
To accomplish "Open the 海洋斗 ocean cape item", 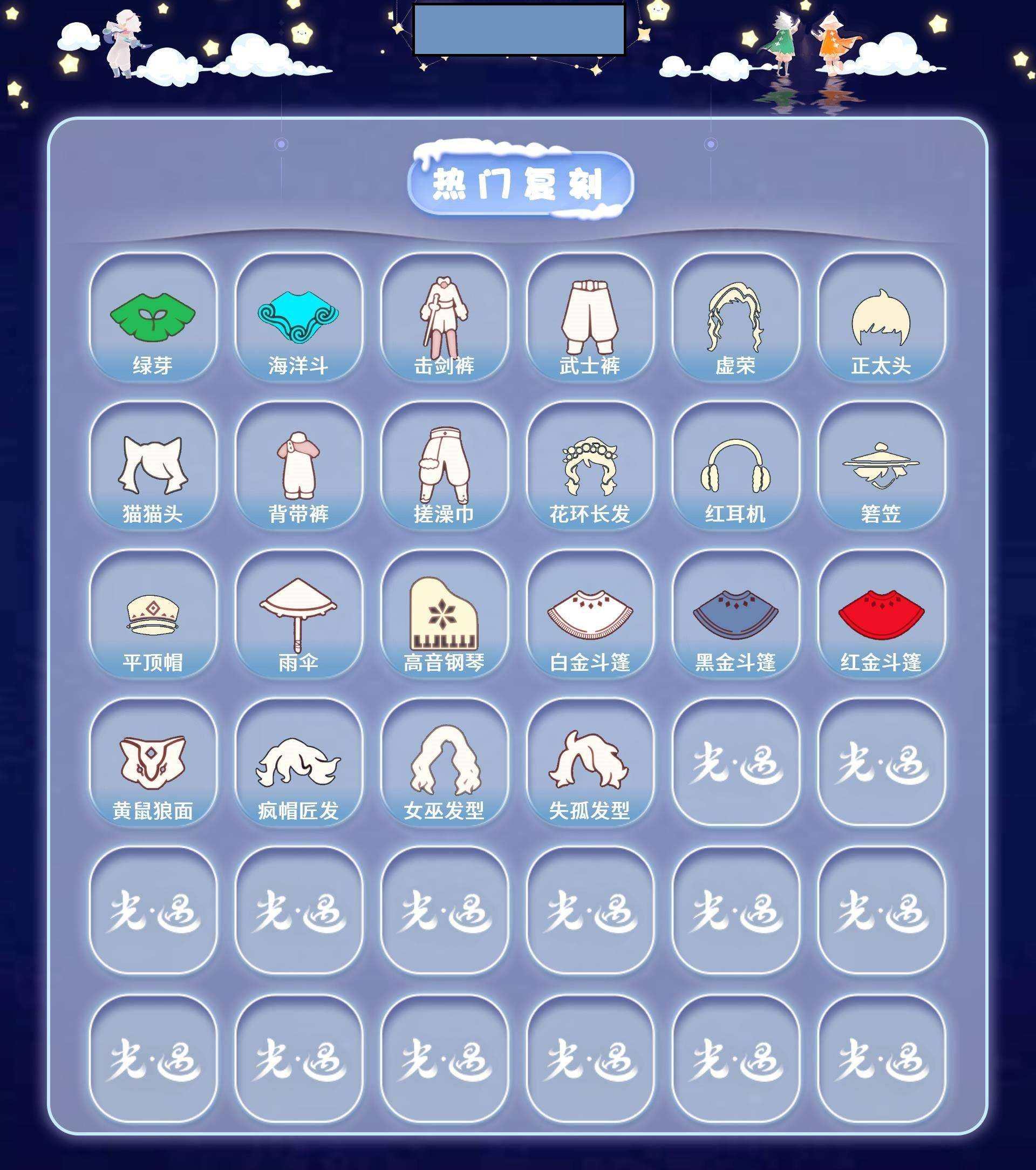I will click(x=299, y=324).
